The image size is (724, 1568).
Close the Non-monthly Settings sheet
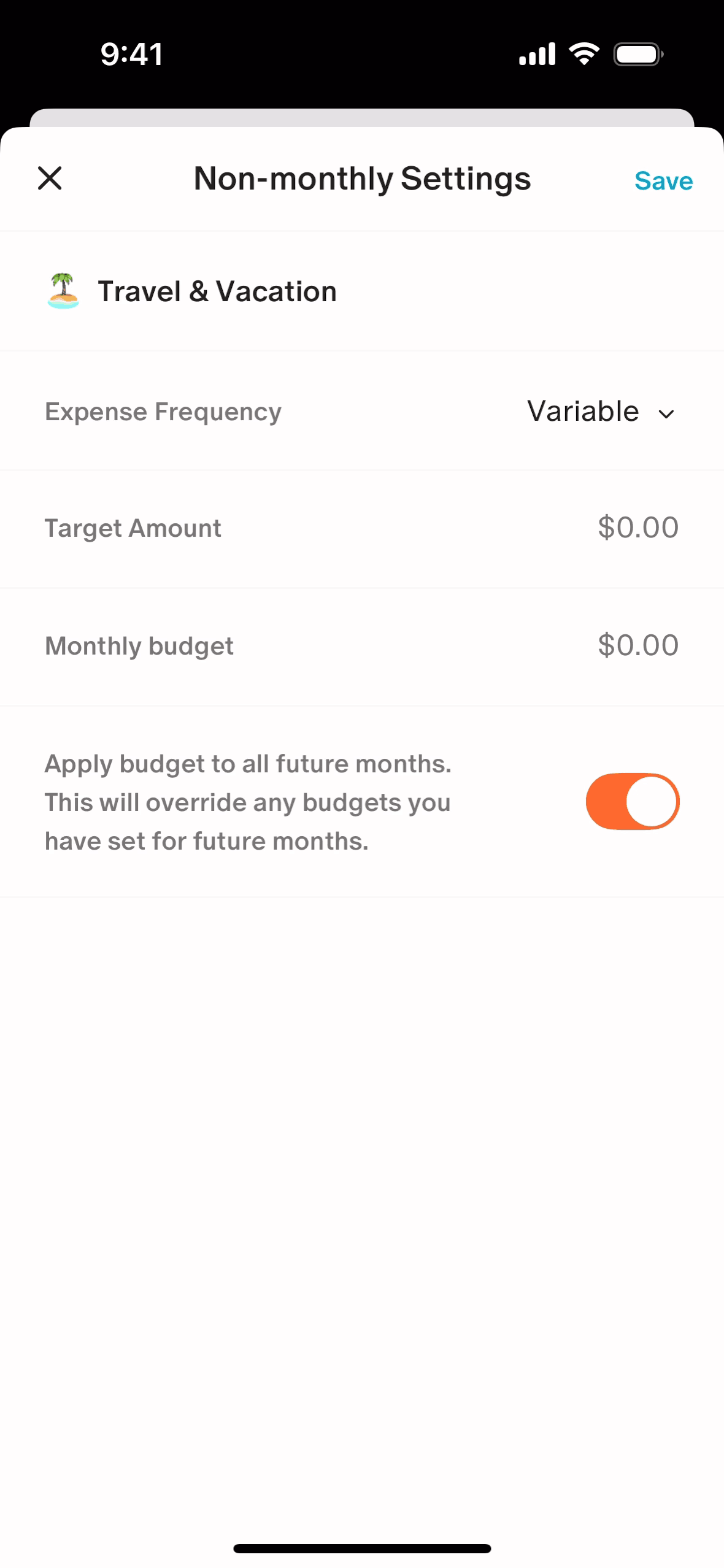[50, 179]
